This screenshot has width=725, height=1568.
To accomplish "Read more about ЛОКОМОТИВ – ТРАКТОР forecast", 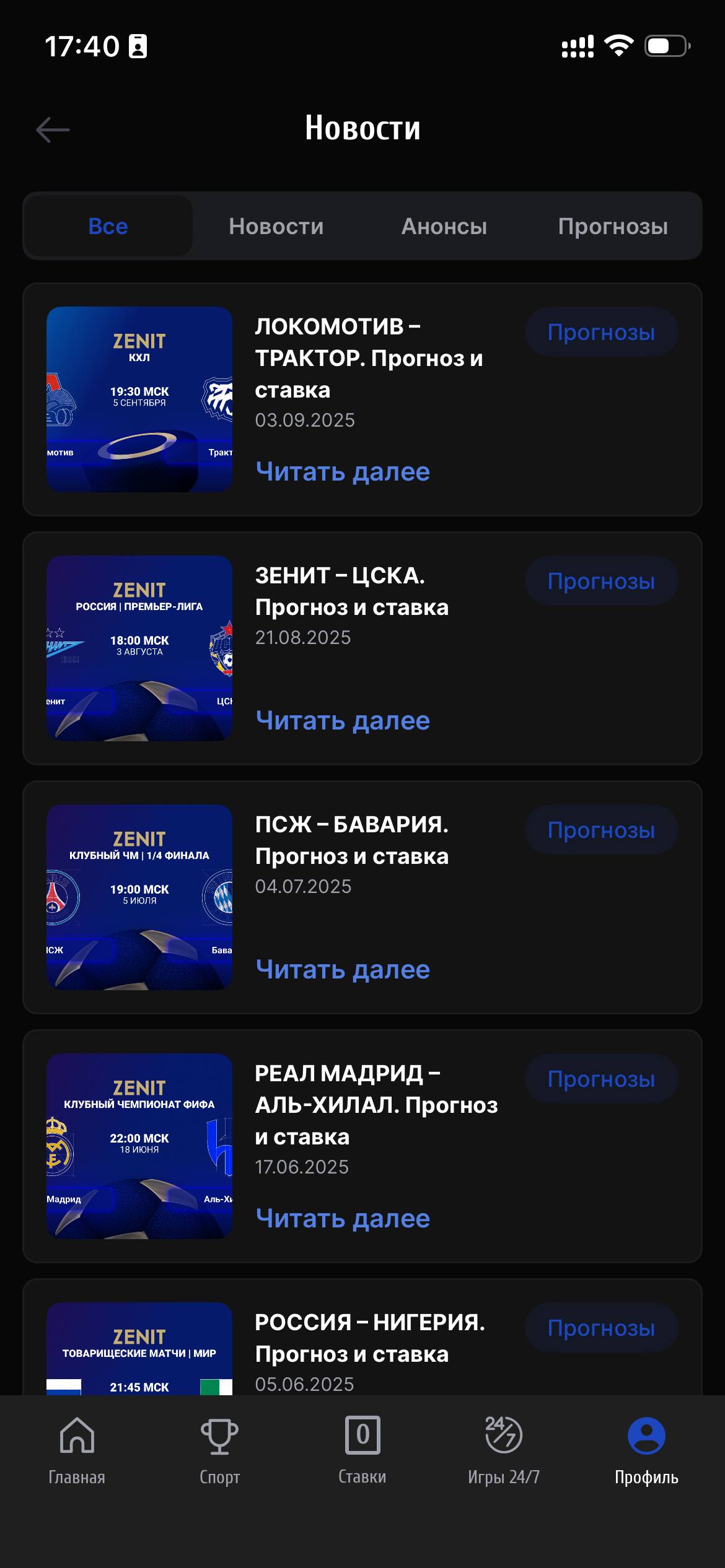I will (343, 472).
